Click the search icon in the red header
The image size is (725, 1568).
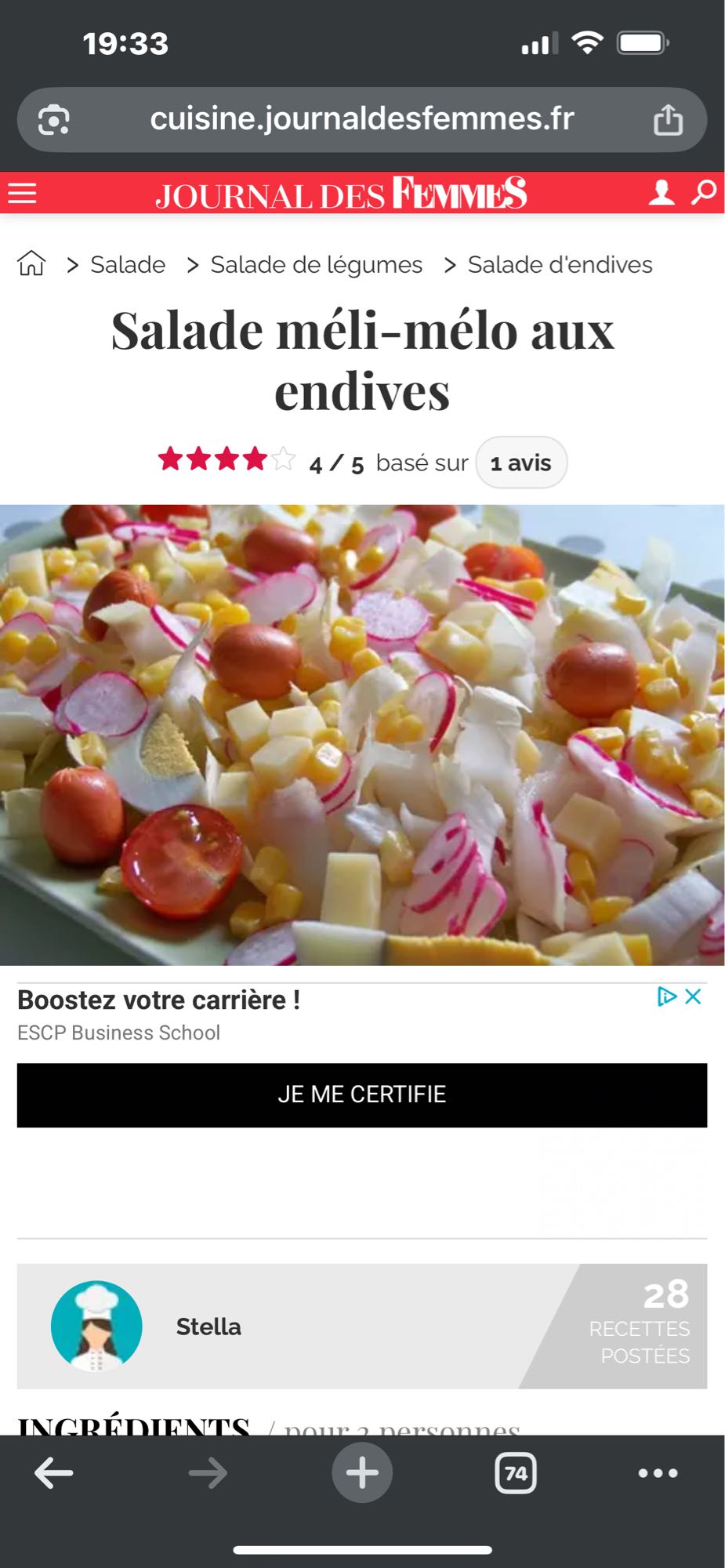703,191
